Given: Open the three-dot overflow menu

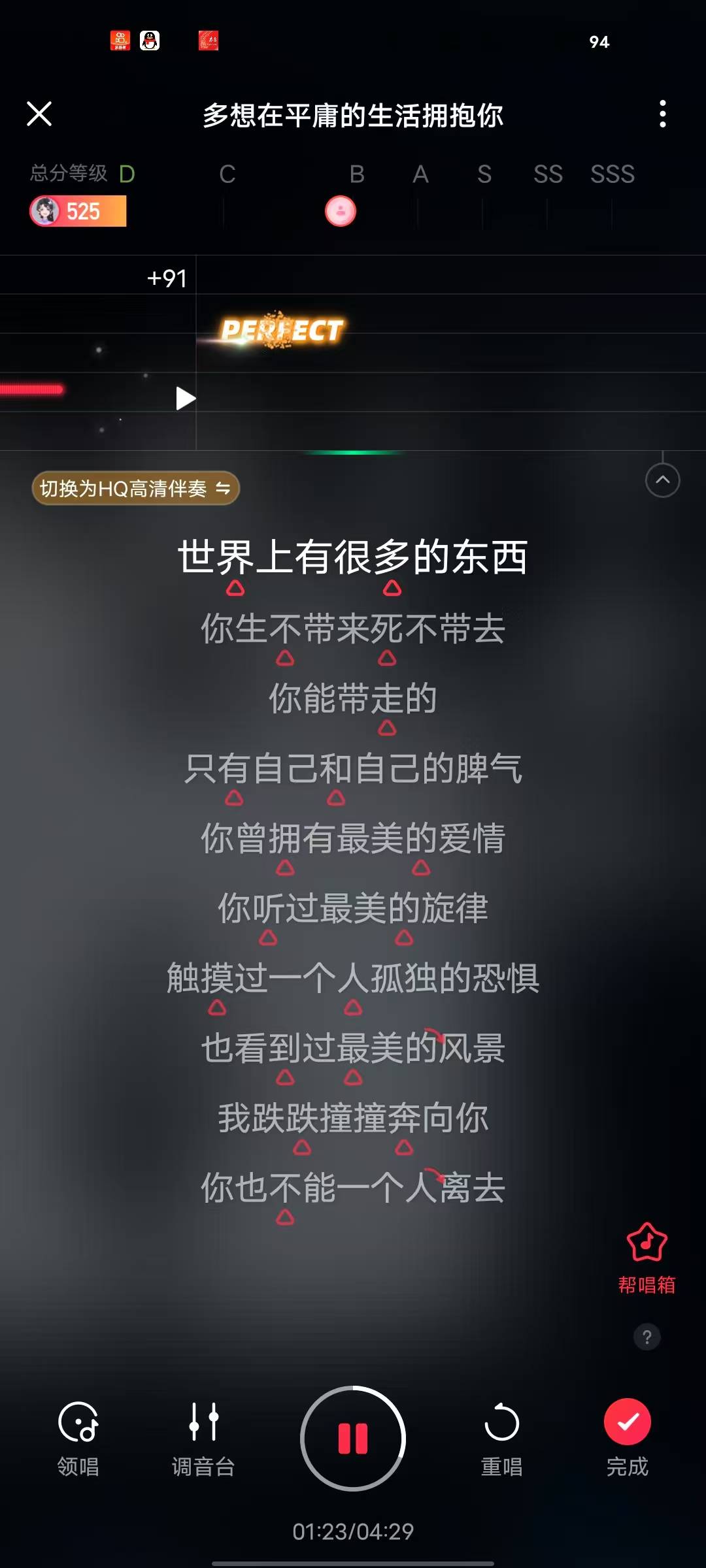Looking at the screenshot, I should click(662, 114).
